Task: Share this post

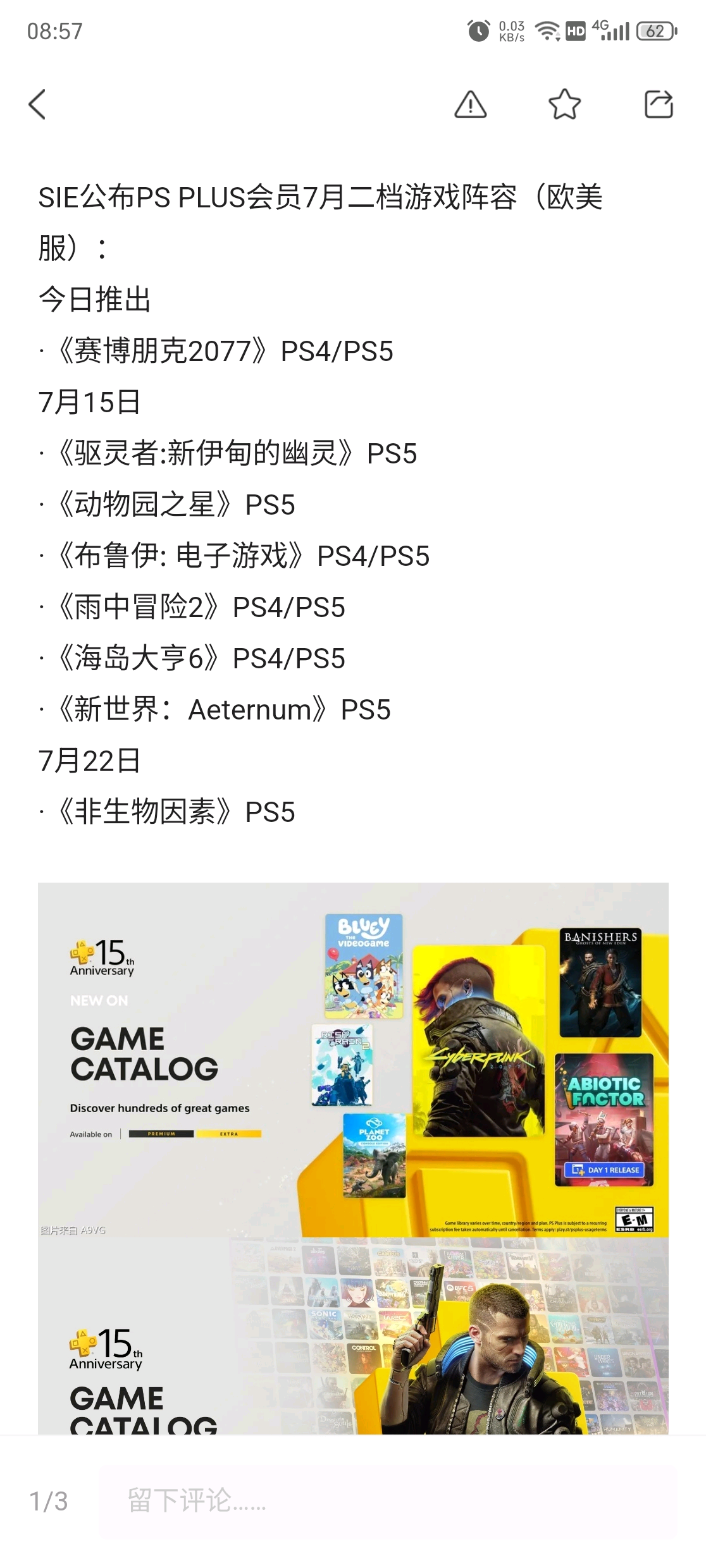Action: (659, 104)
